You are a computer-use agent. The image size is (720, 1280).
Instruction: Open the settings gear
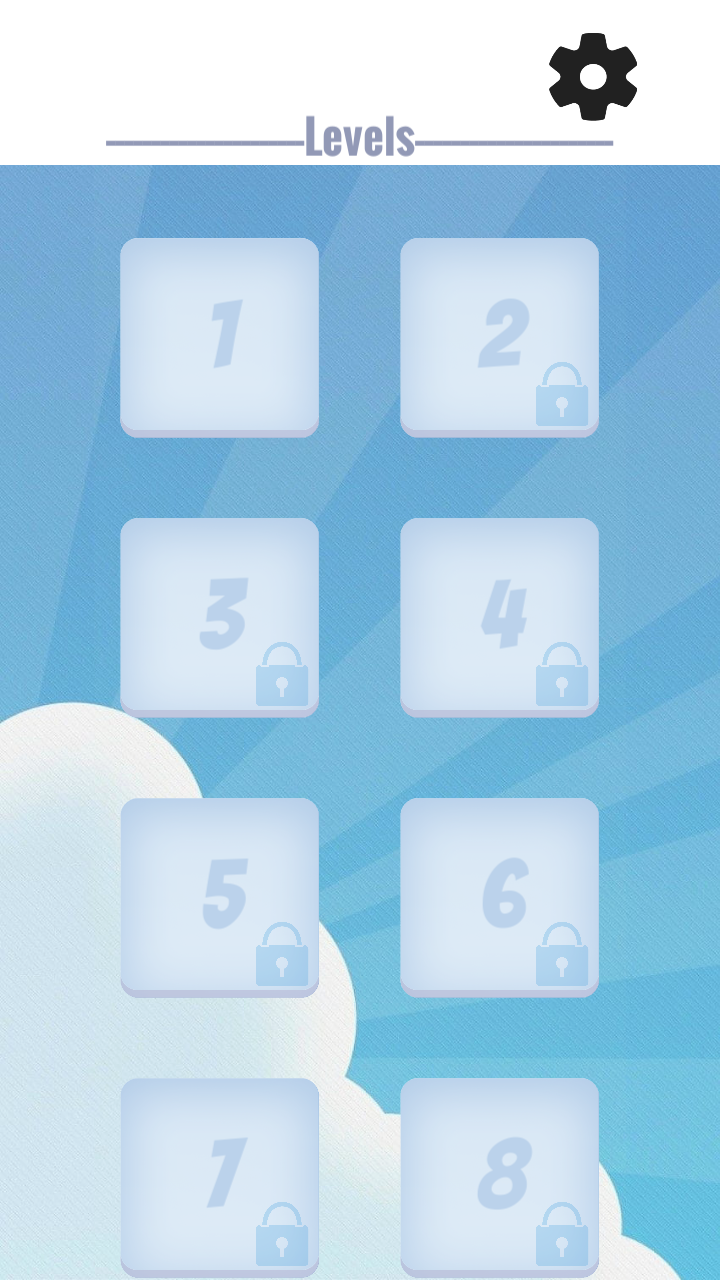coord(593,77)
